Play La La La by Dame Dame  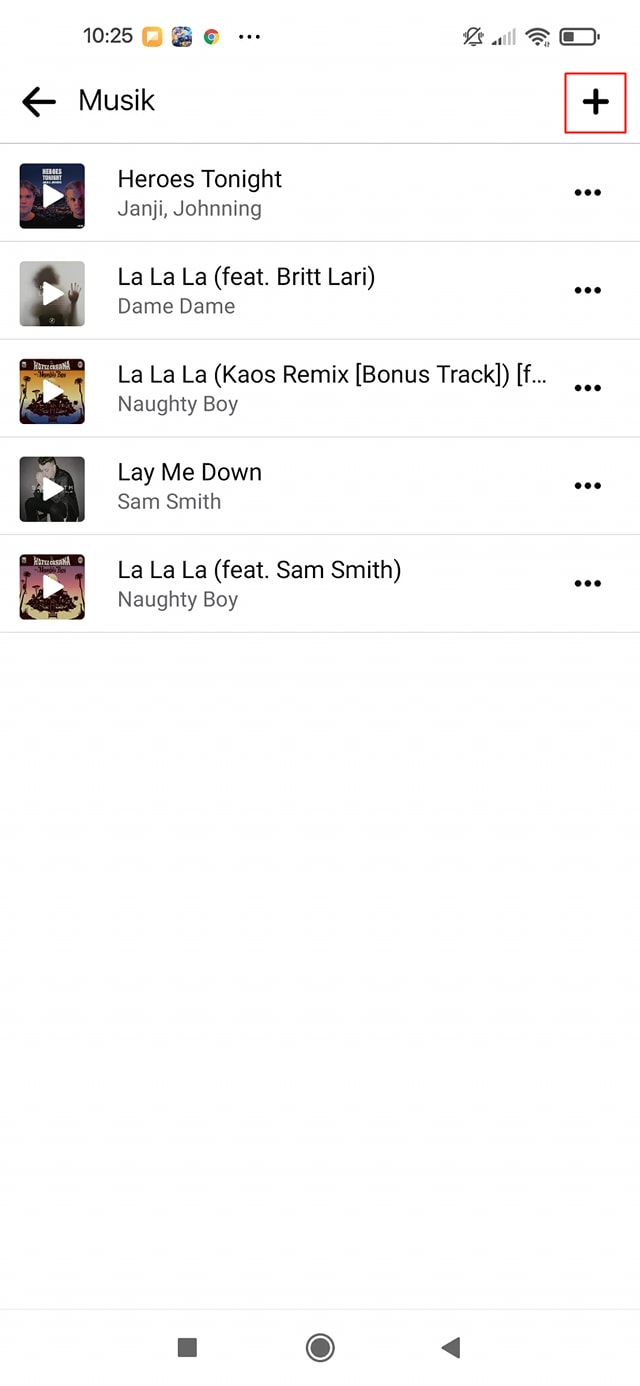click(x=52, y=294)
